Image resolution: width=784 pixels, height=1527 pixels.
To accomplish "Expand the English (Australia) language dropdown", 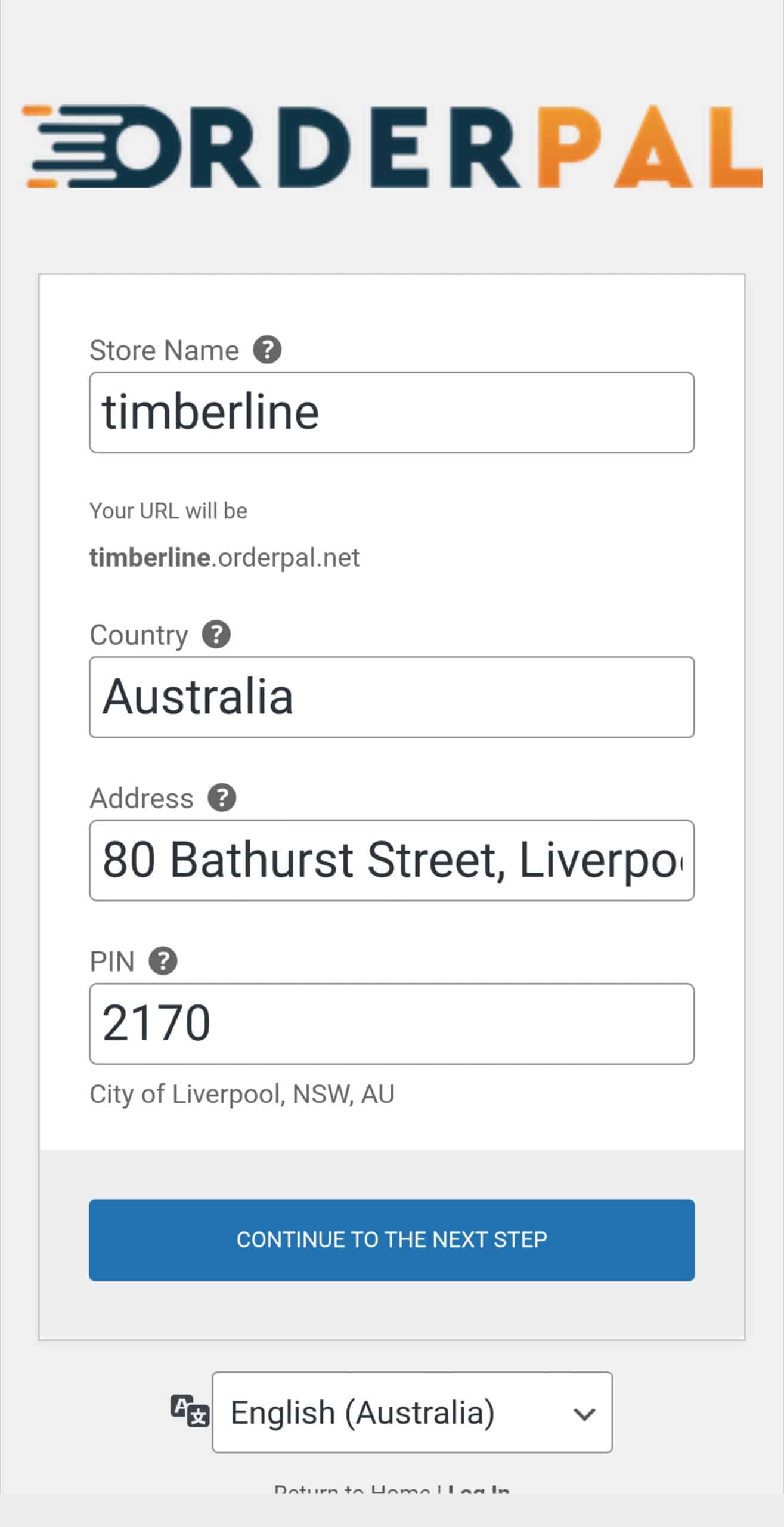I will click(x=412, y=1412).
